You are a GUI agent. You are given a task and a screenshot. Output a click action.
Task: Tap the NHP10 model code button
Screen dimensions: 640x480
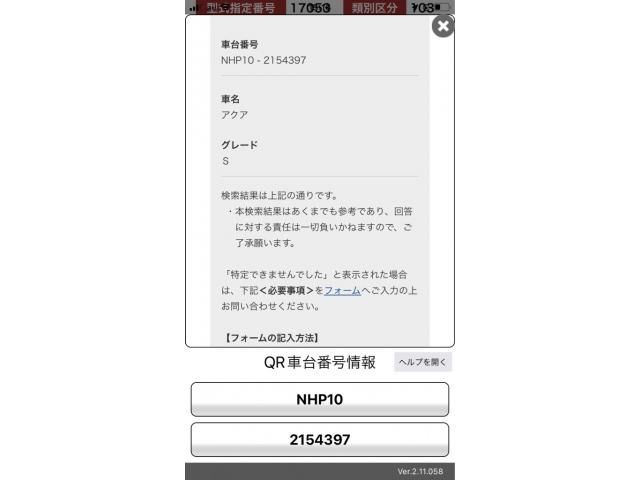[x=320, y=399]
